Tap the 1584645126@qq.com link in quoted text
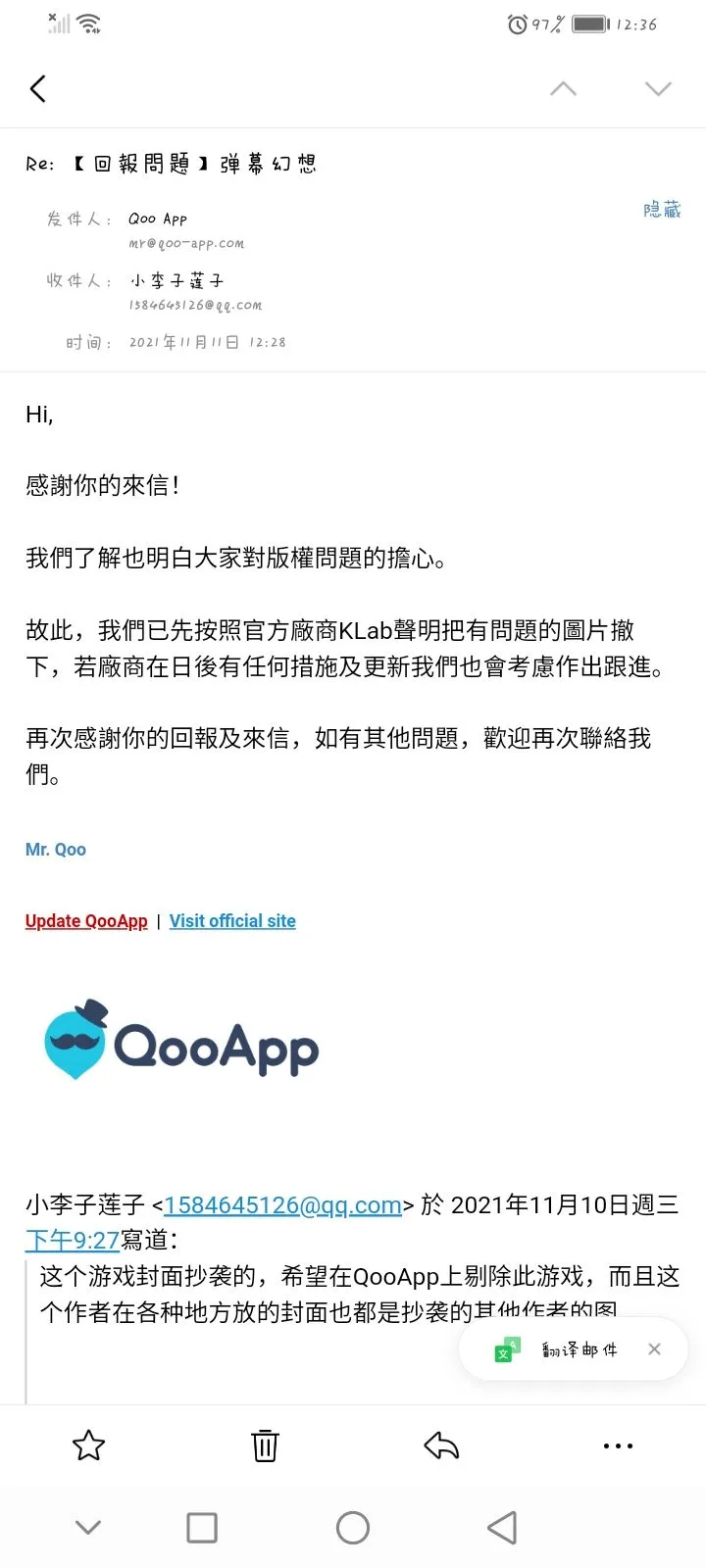This screenshot has width=706, height=1568. click(x=282, y=1204)
